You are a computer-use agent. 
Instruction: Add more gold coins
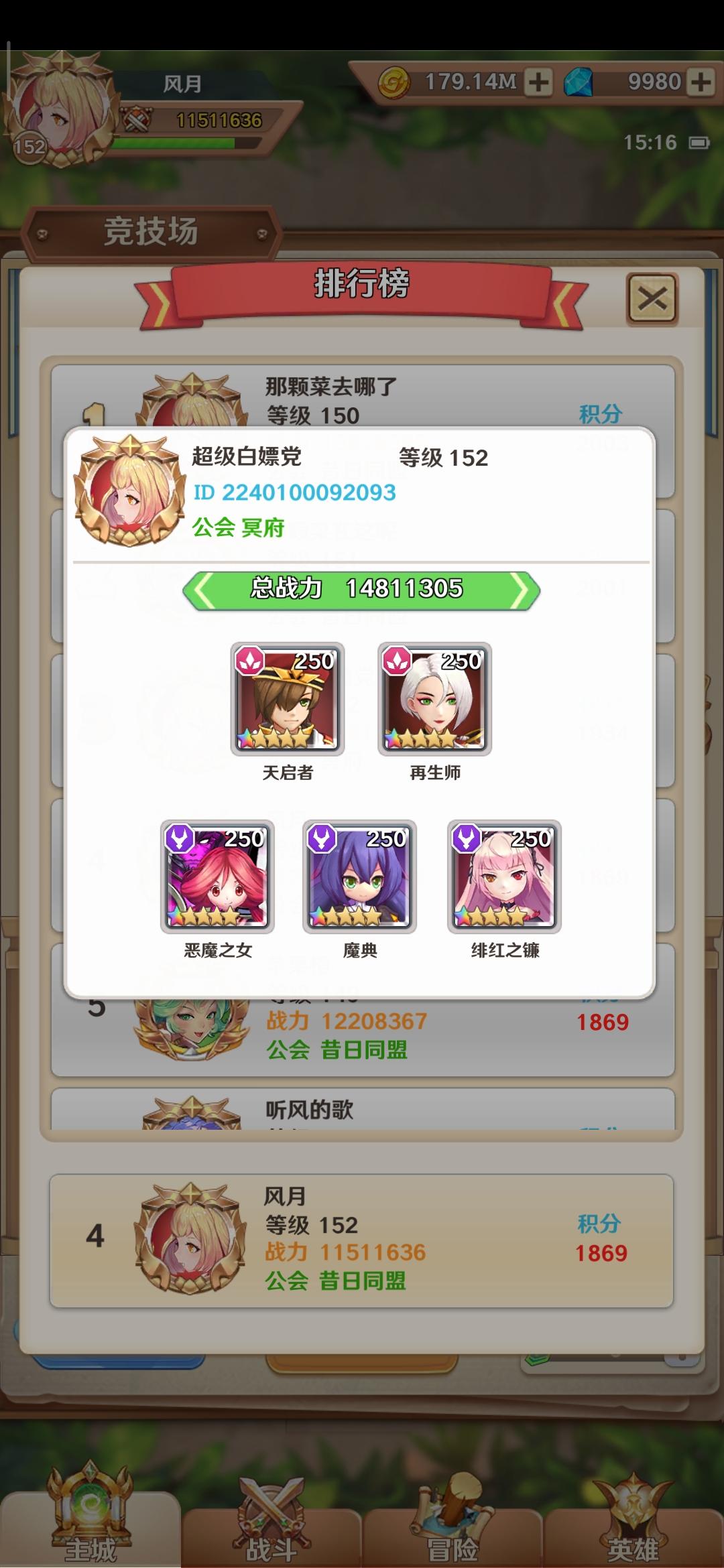click(x=538, y=82)
